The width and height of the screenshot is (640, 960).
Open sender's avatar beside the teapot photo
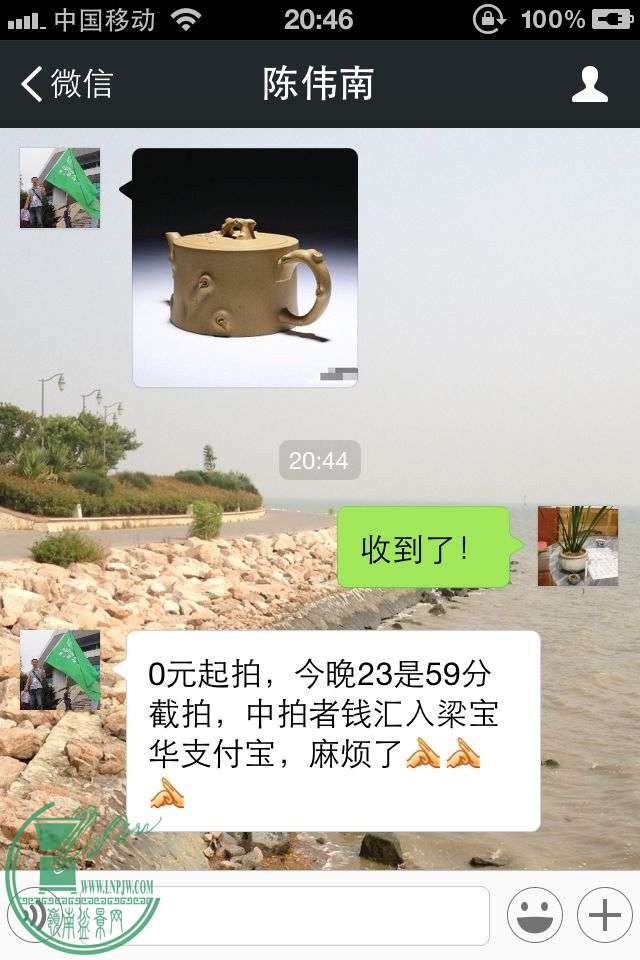click(x=60, y=188)
